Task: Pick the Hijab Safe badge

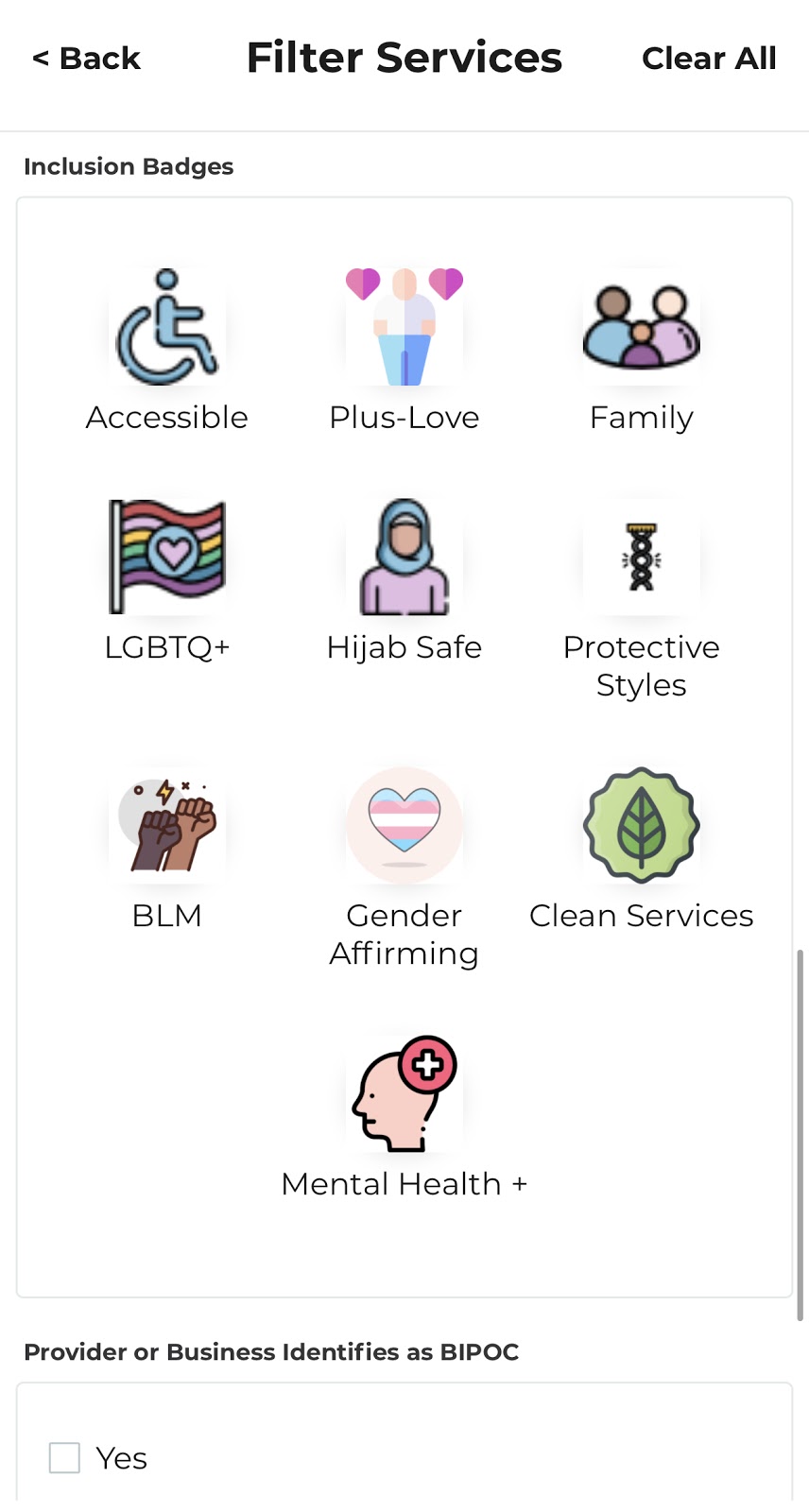Action: pos(404,580)
